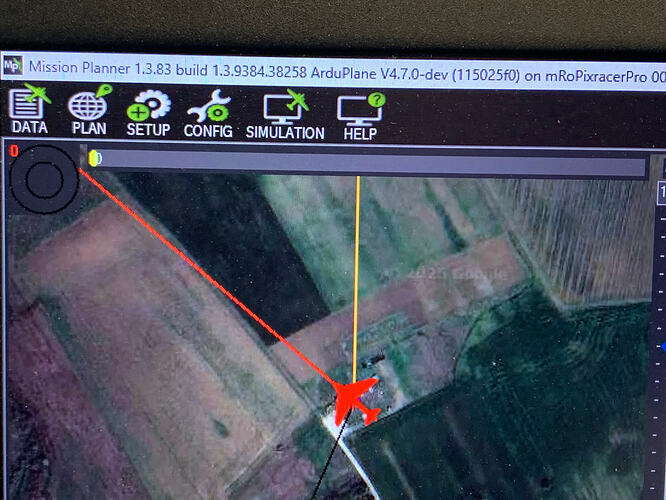Open the SETUP menu
The width and height of the screenshot is (666, 500).
coord(148,113)
